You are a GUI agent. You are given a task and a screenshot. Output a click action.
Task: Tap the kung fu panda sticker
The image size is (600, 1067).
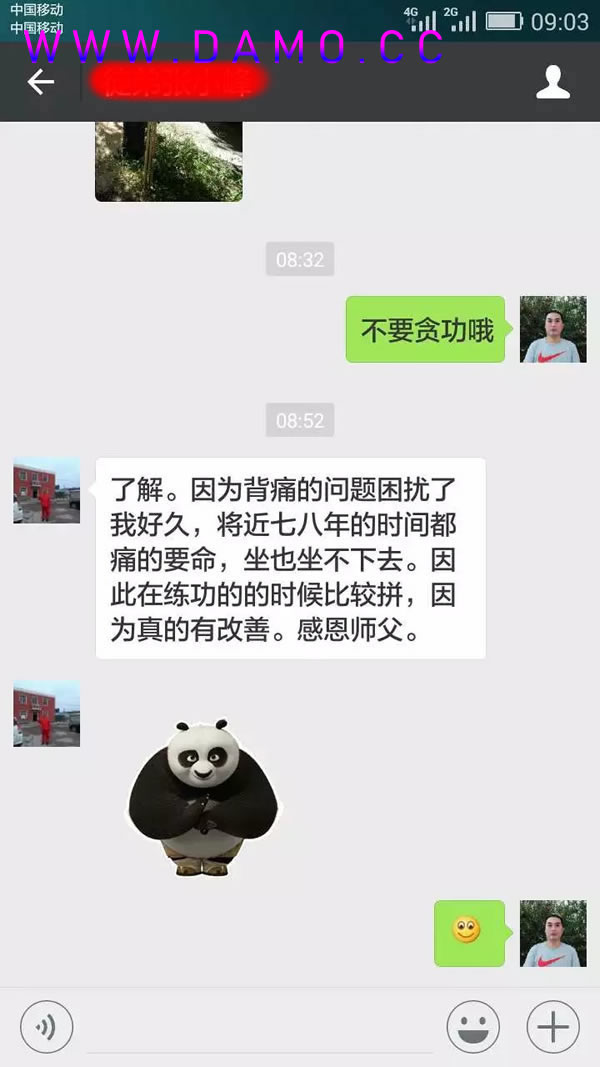point(205,798)
